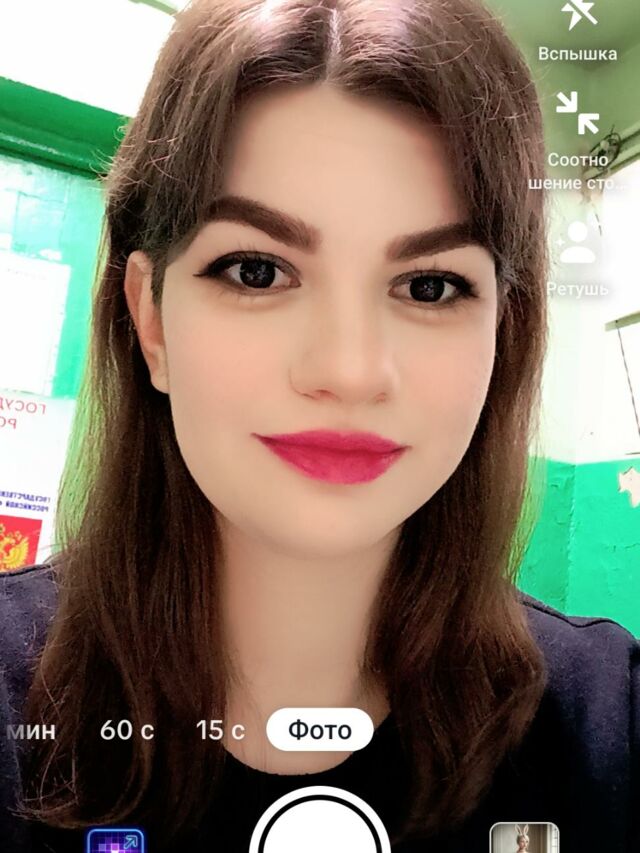Select the Фото mode
The height and width of the screenshot is (853, 640).
(x=320, y=730)
